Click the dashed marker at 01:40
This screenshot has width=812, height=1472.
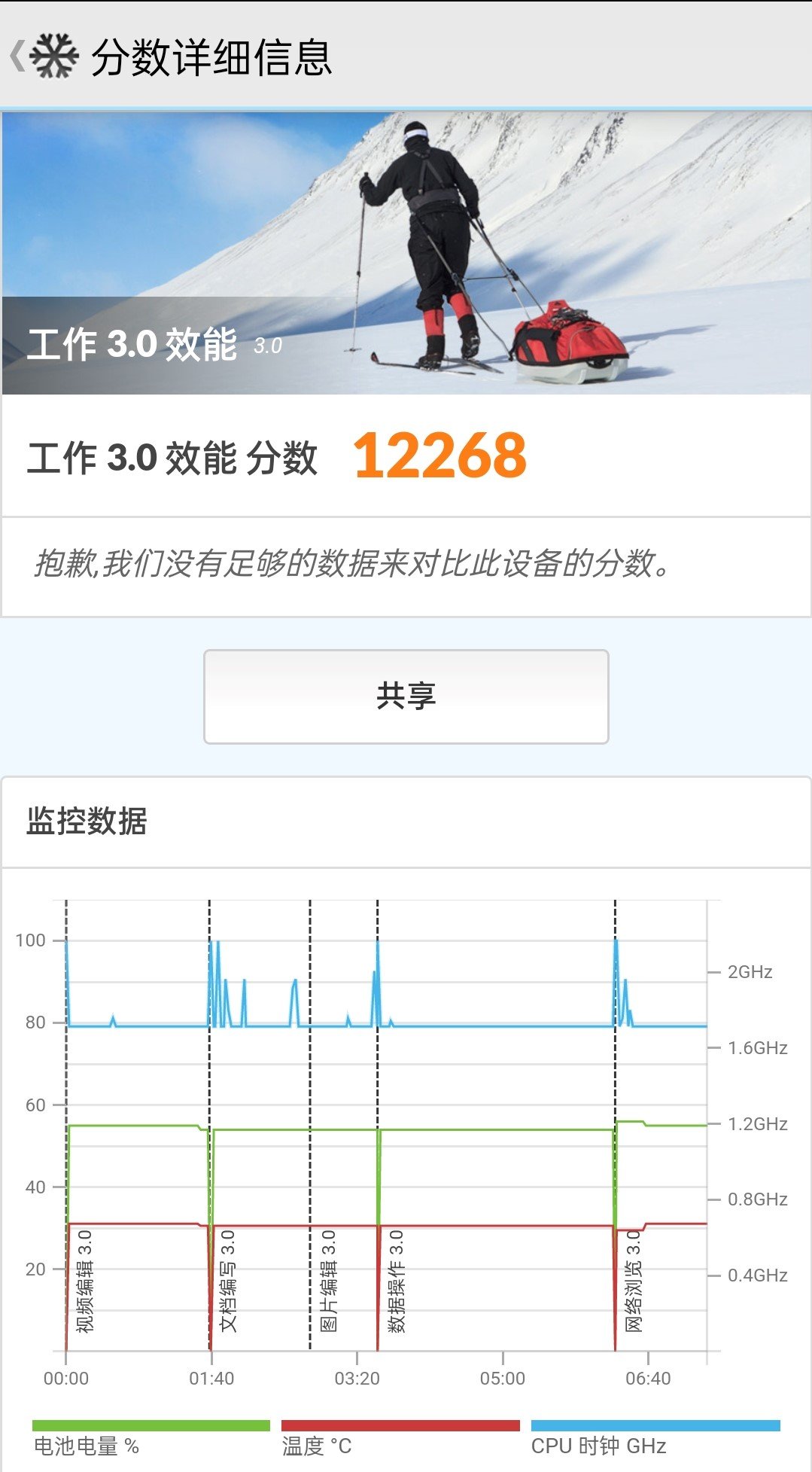tap(208, 1092)
